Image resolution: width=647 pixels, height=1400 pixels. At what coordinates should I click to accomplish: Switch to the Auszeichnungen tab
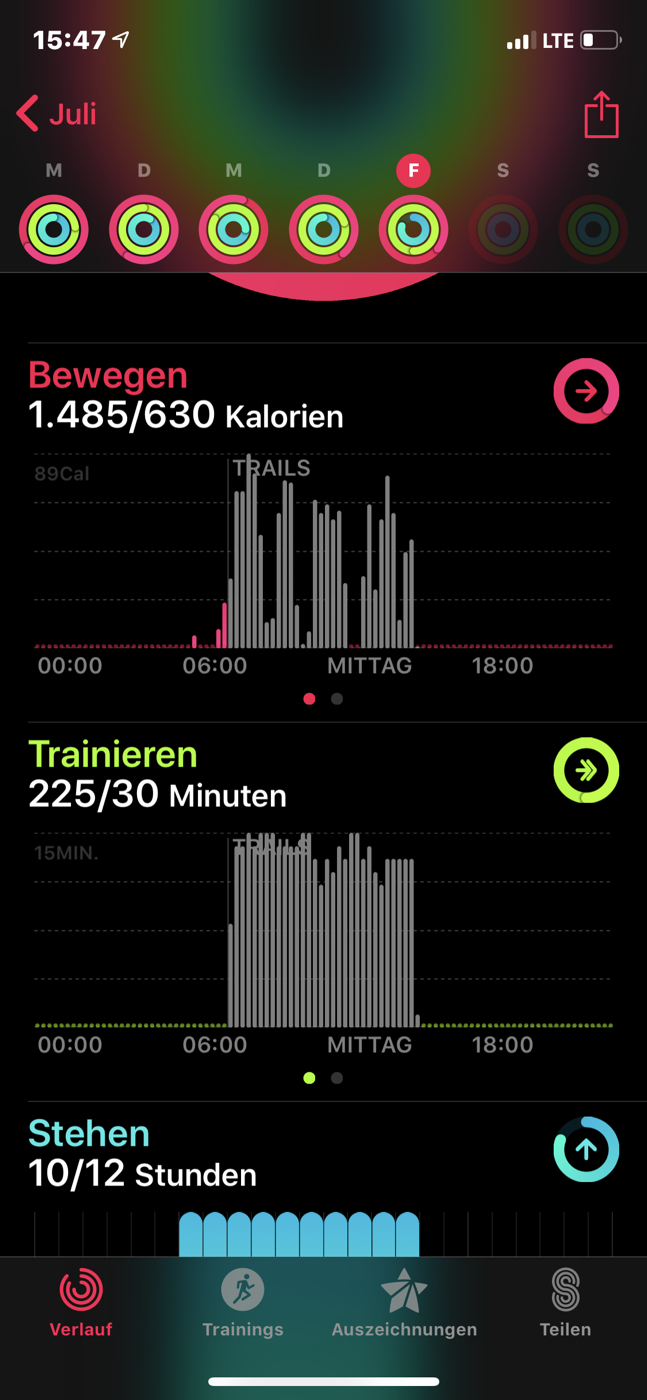404,1302
